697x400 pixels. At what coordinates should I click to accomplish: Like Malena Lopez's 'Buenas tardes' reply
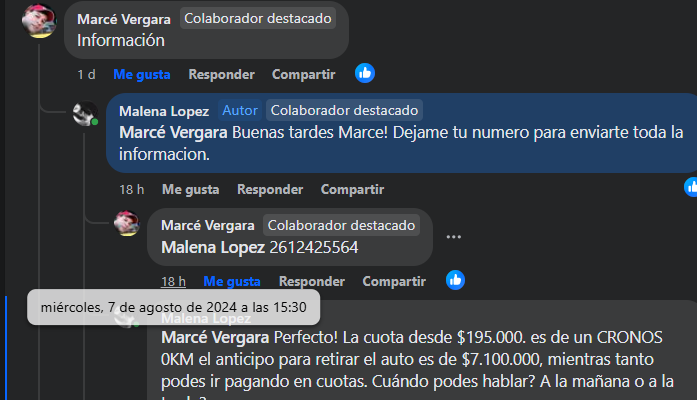(190, 189)
